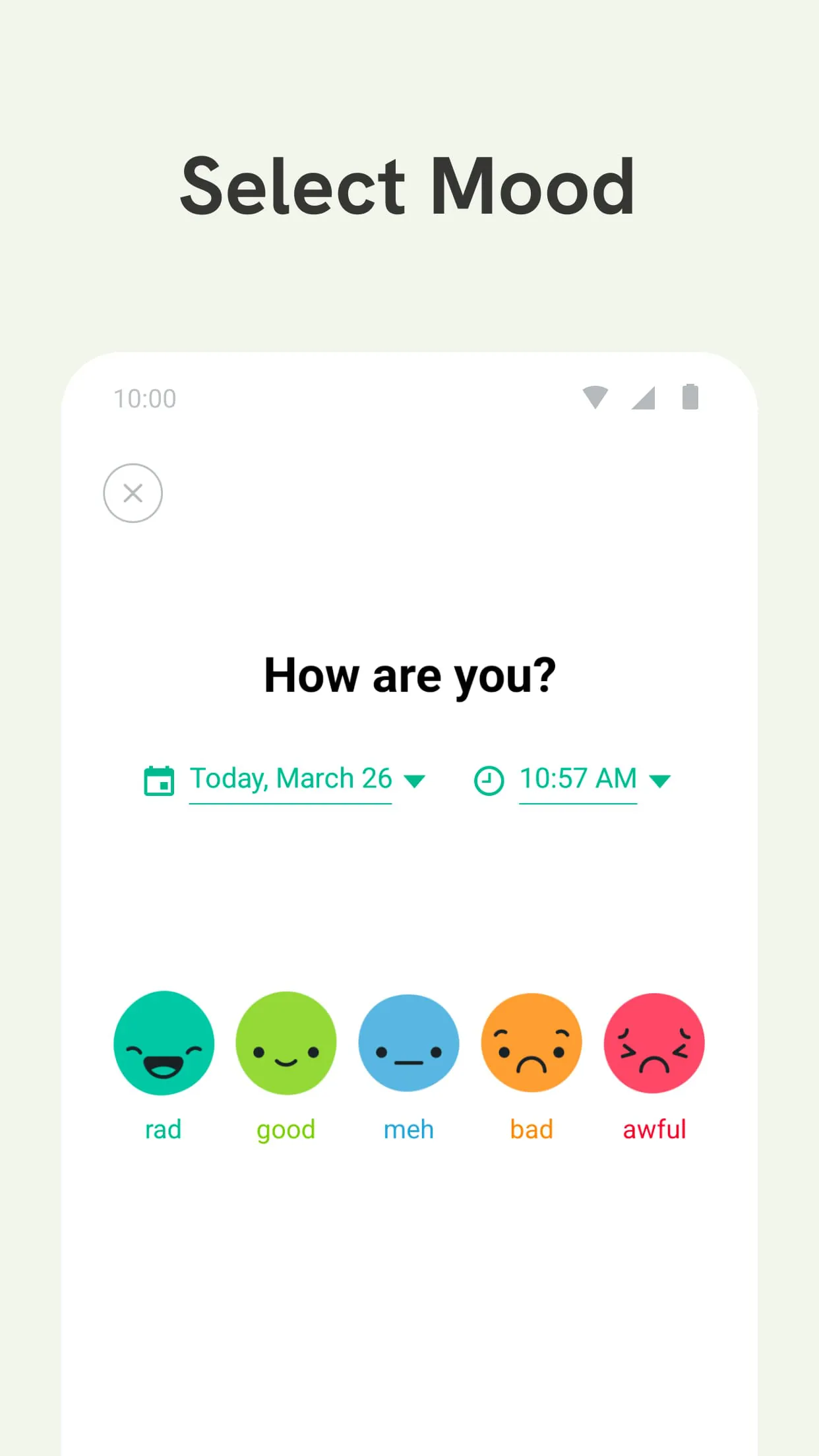The image size is (819, 1456).
Task: Click the good label text
Action: [x=286, y=1128]
